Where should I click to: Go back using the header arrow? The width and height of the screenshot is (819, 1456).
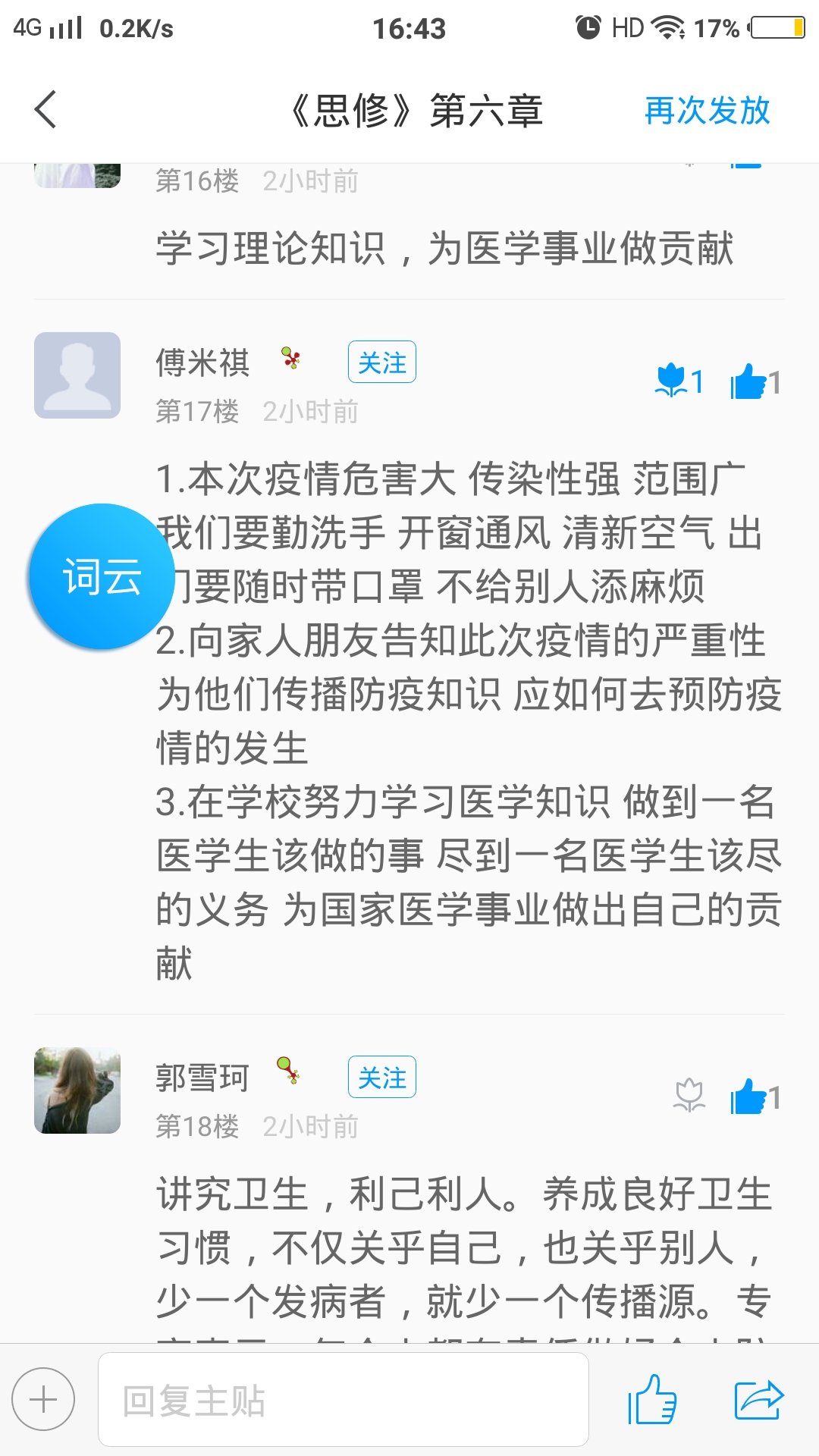[46, 110]
